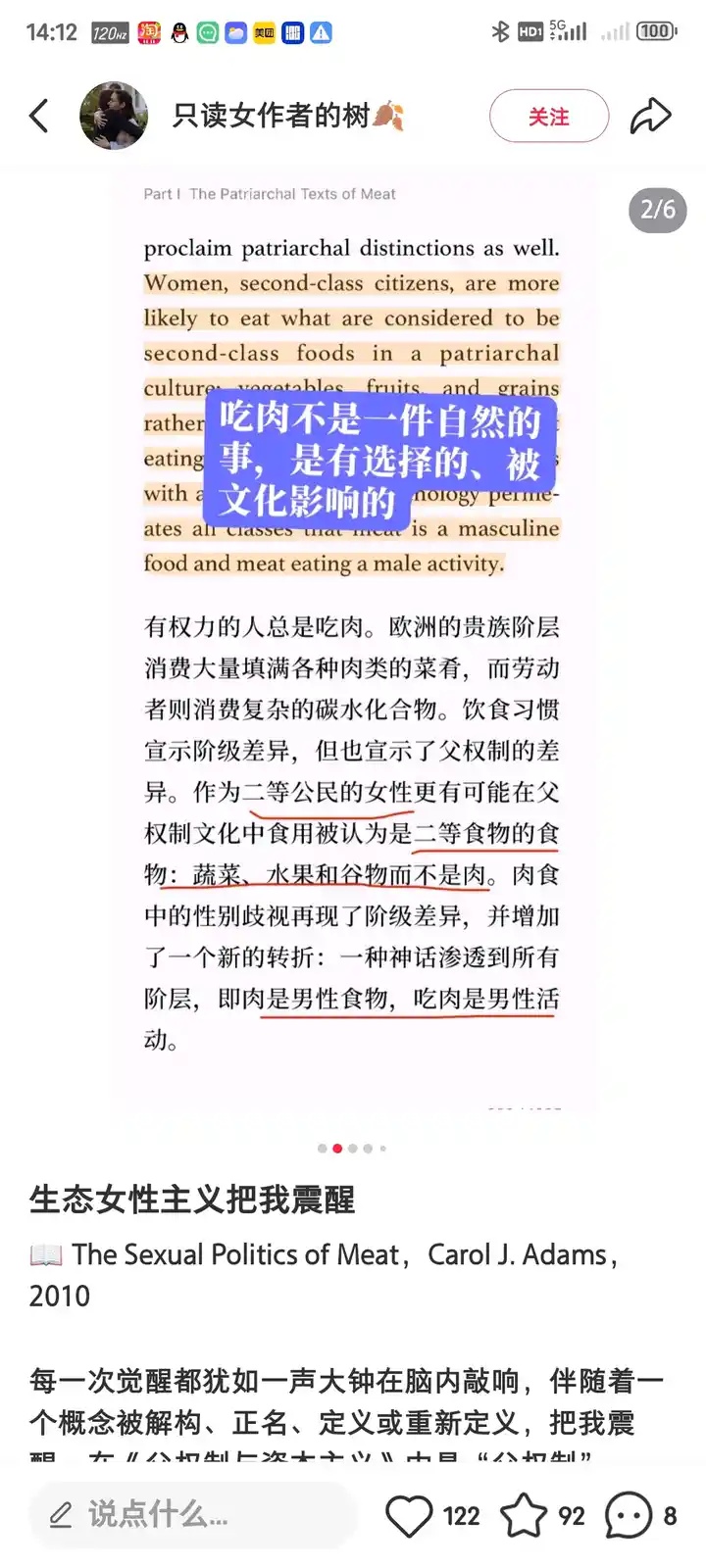Go back using the back arrow

(x=39, y=117)
